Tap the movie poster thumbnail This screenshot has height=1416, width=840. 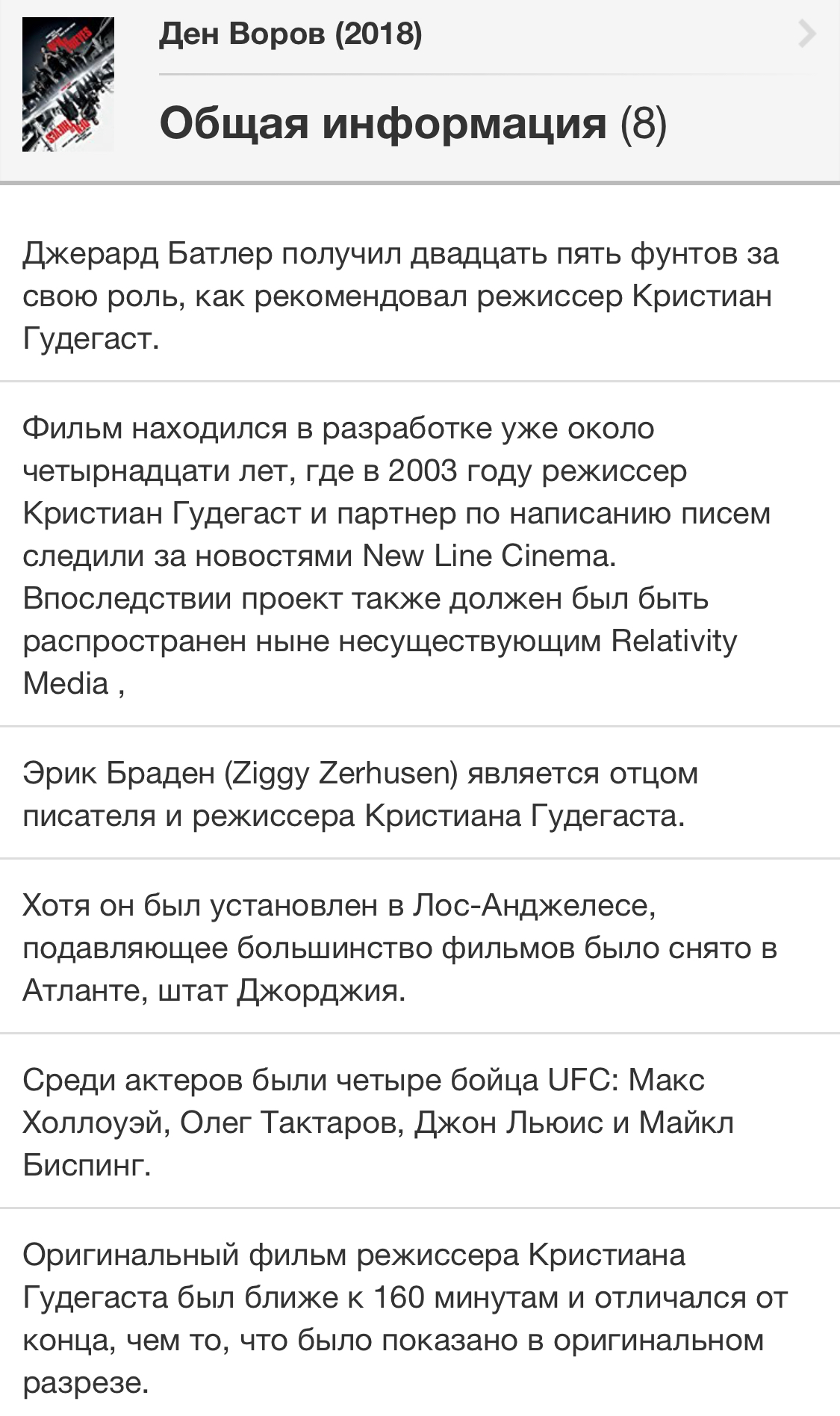68,84
